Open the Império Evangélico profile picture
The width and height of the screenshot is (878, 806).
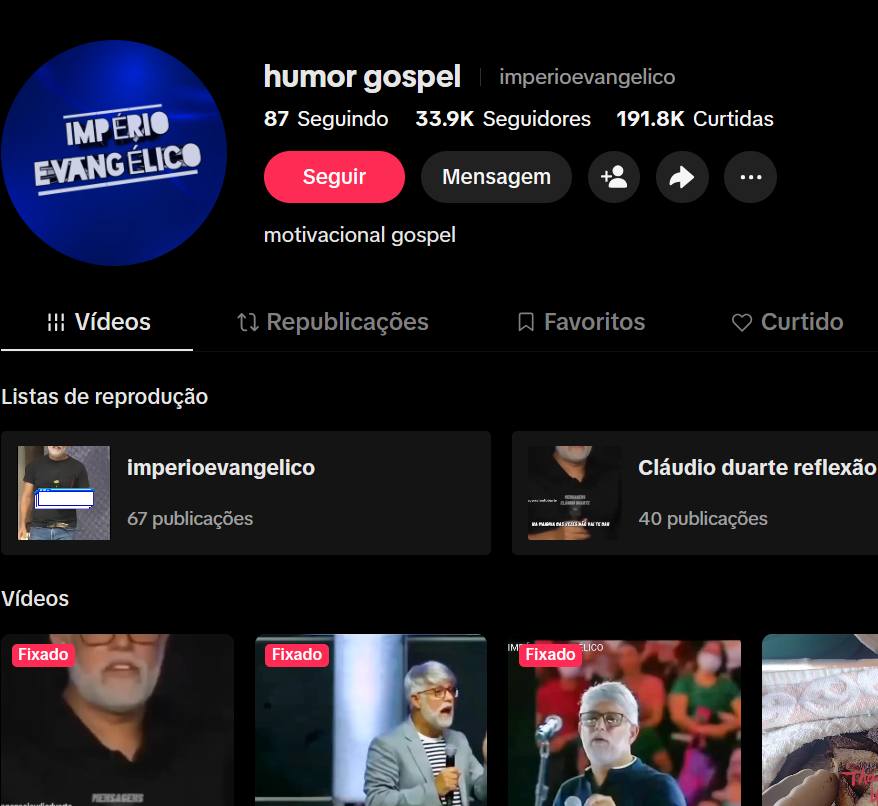click(x=114, y=153)
